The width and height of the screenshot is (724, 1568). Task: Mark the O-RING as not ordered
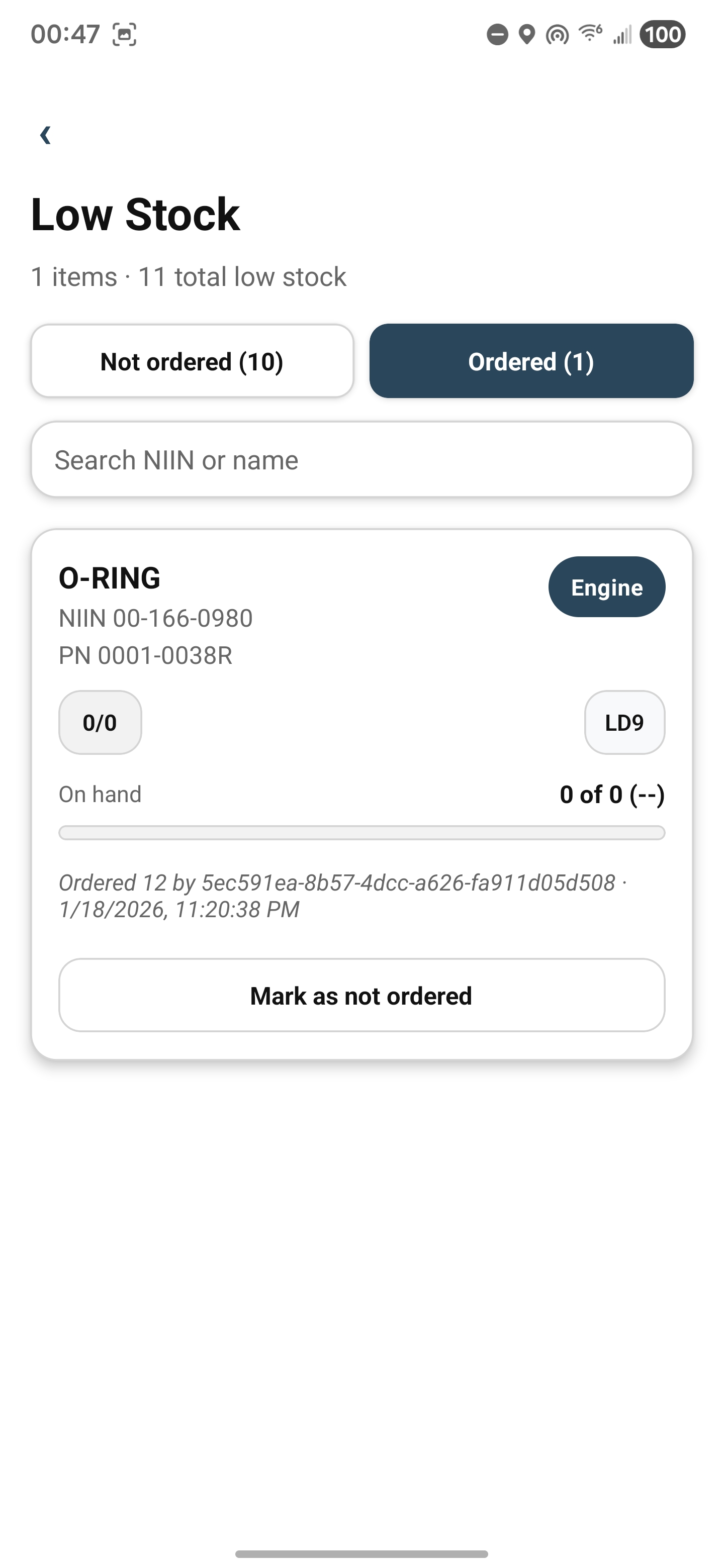(x=361, y=996)
